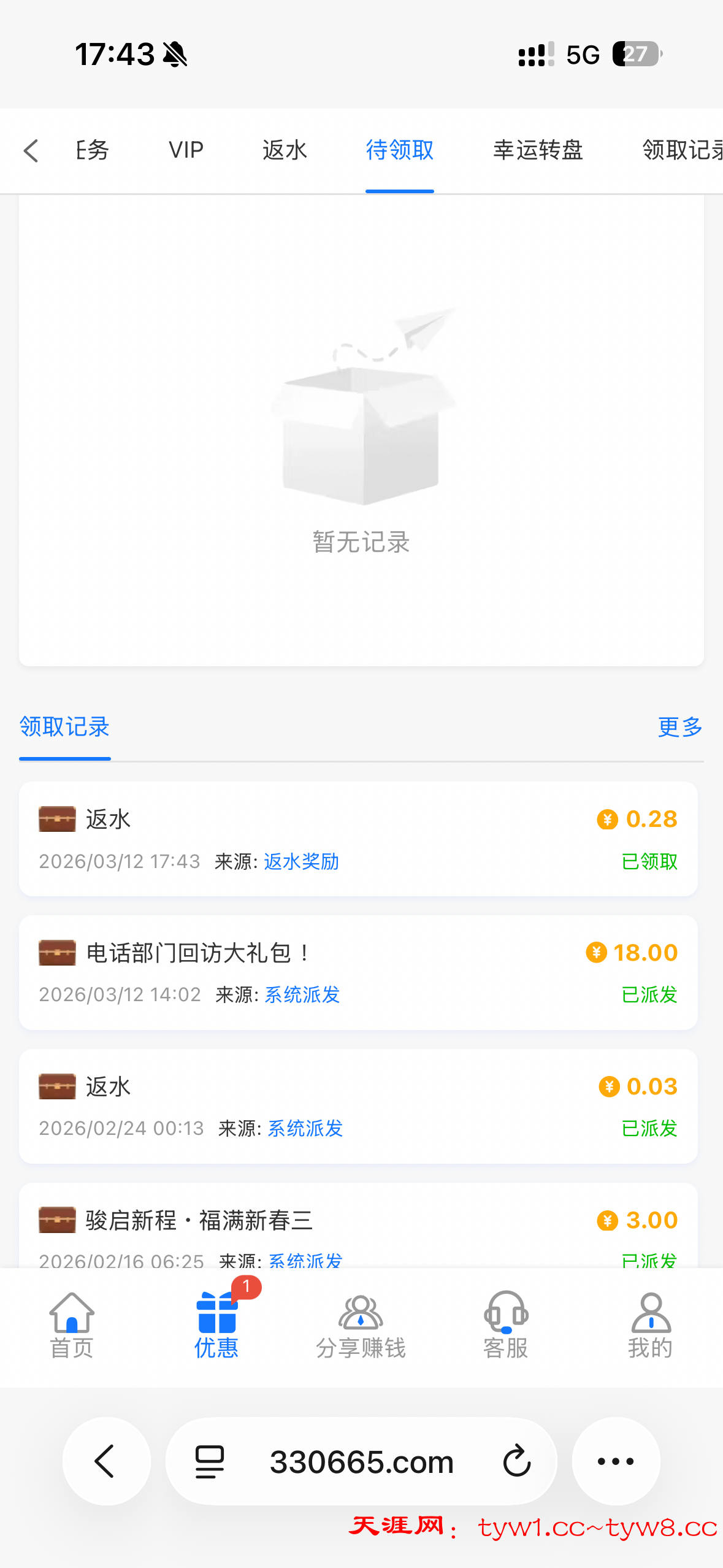This screenshot has width=723, height=1568.
Task: Go back using the top-left arrow
Action: coord(31,151)
